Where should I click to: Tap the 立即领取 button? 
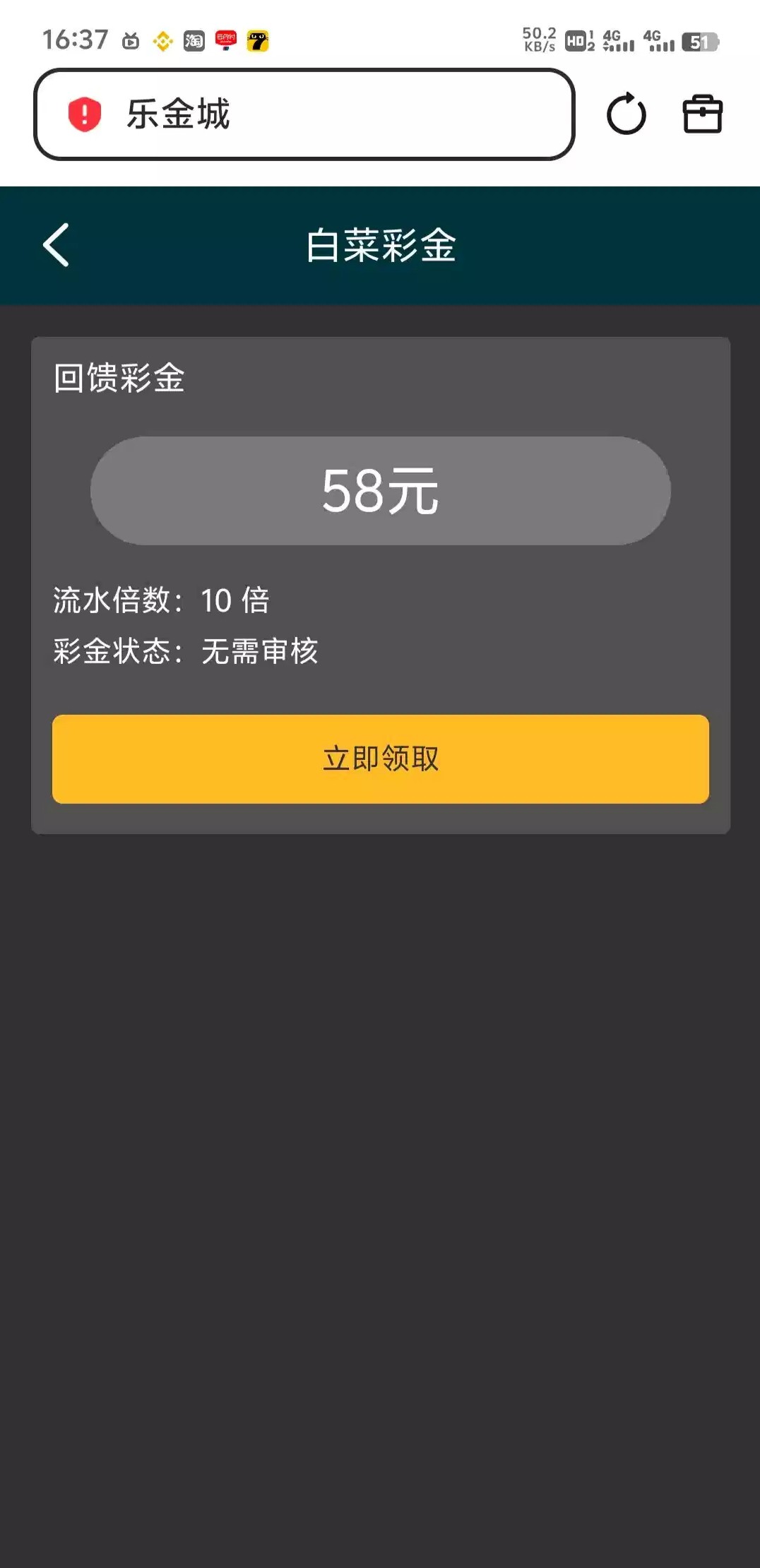[380, 759]
